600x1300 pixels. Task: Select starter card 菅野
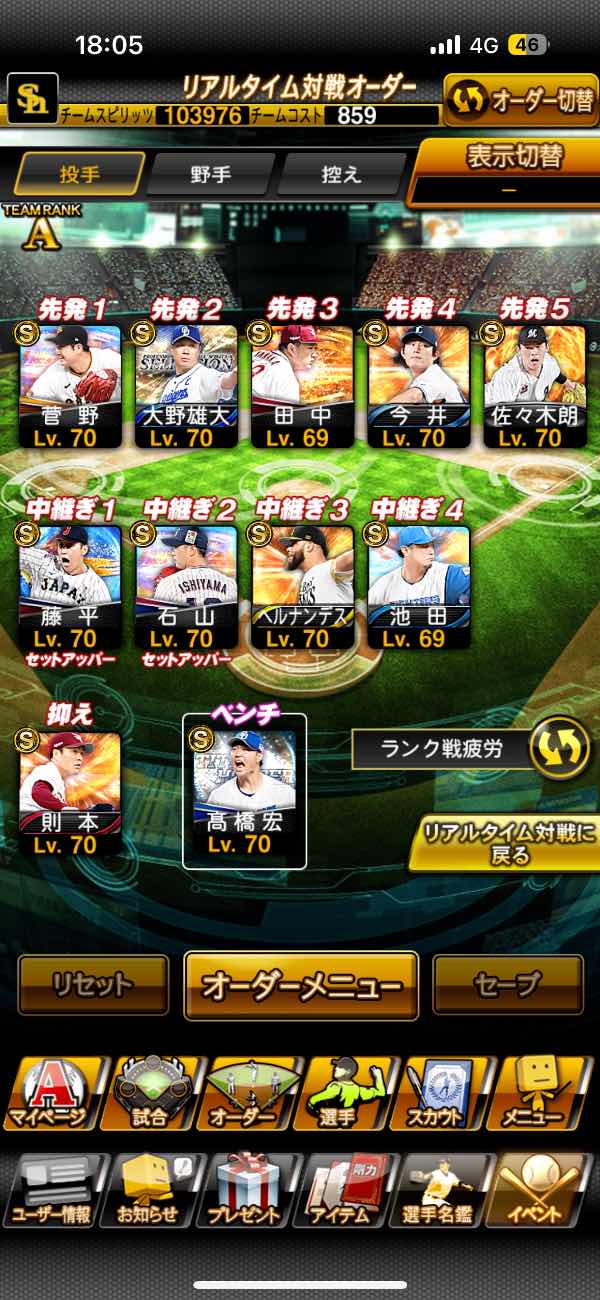[x=70, y=385]
